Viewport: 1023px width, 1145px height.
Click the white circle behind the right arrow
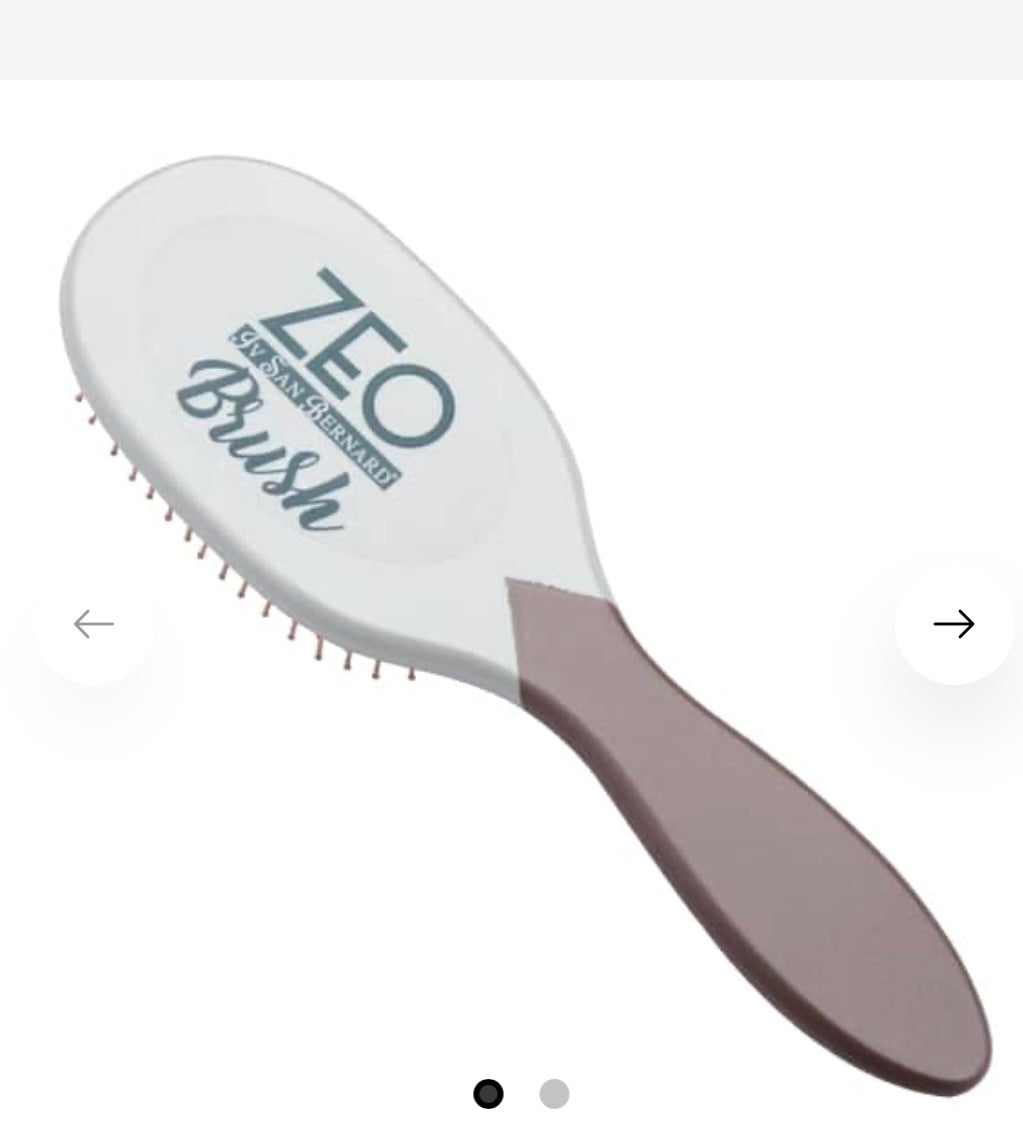coord(955,623)
